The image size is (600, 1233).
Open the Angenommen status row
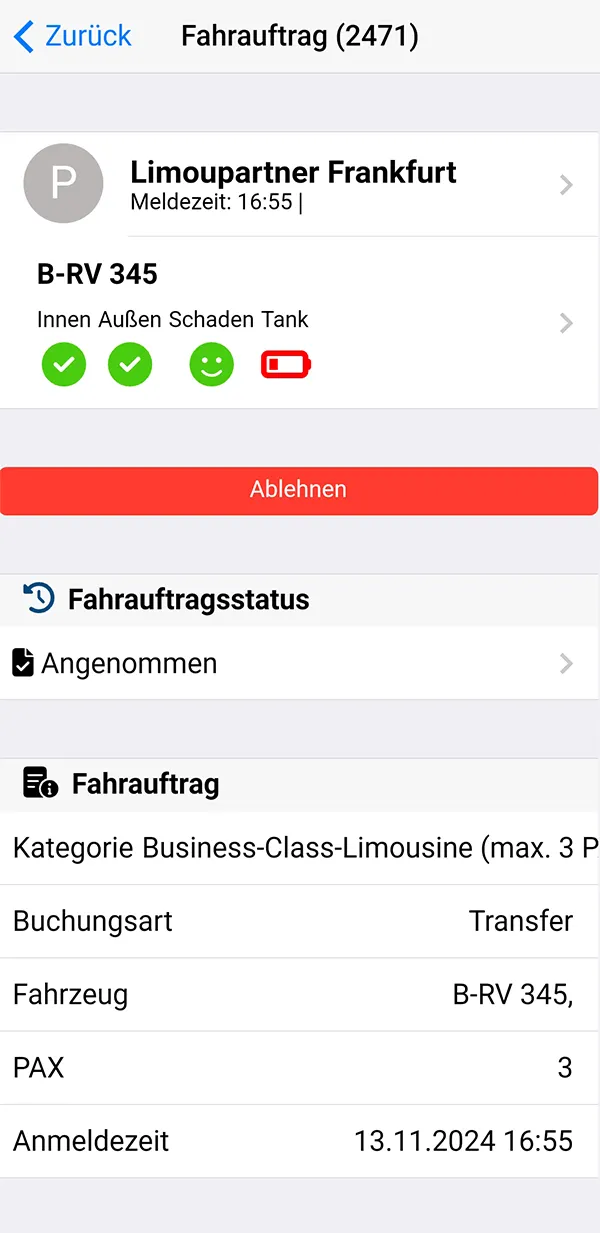point(300,663)
